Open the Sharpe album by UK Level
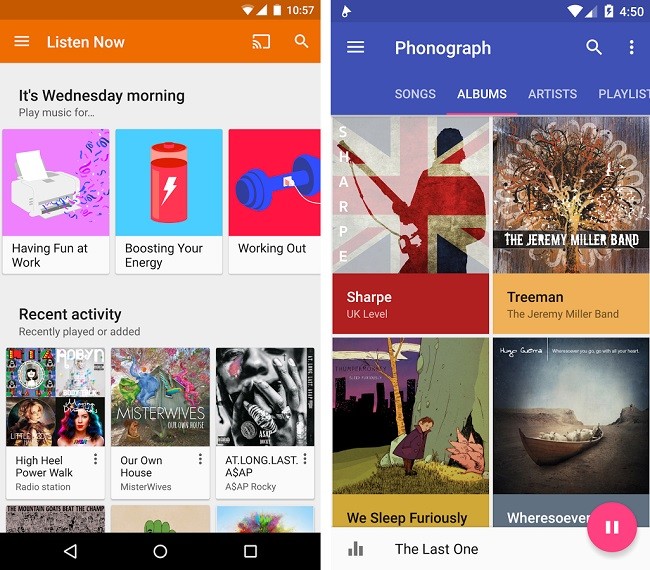The height and width of the screenshot is (570, 650). tap(411, 225)
